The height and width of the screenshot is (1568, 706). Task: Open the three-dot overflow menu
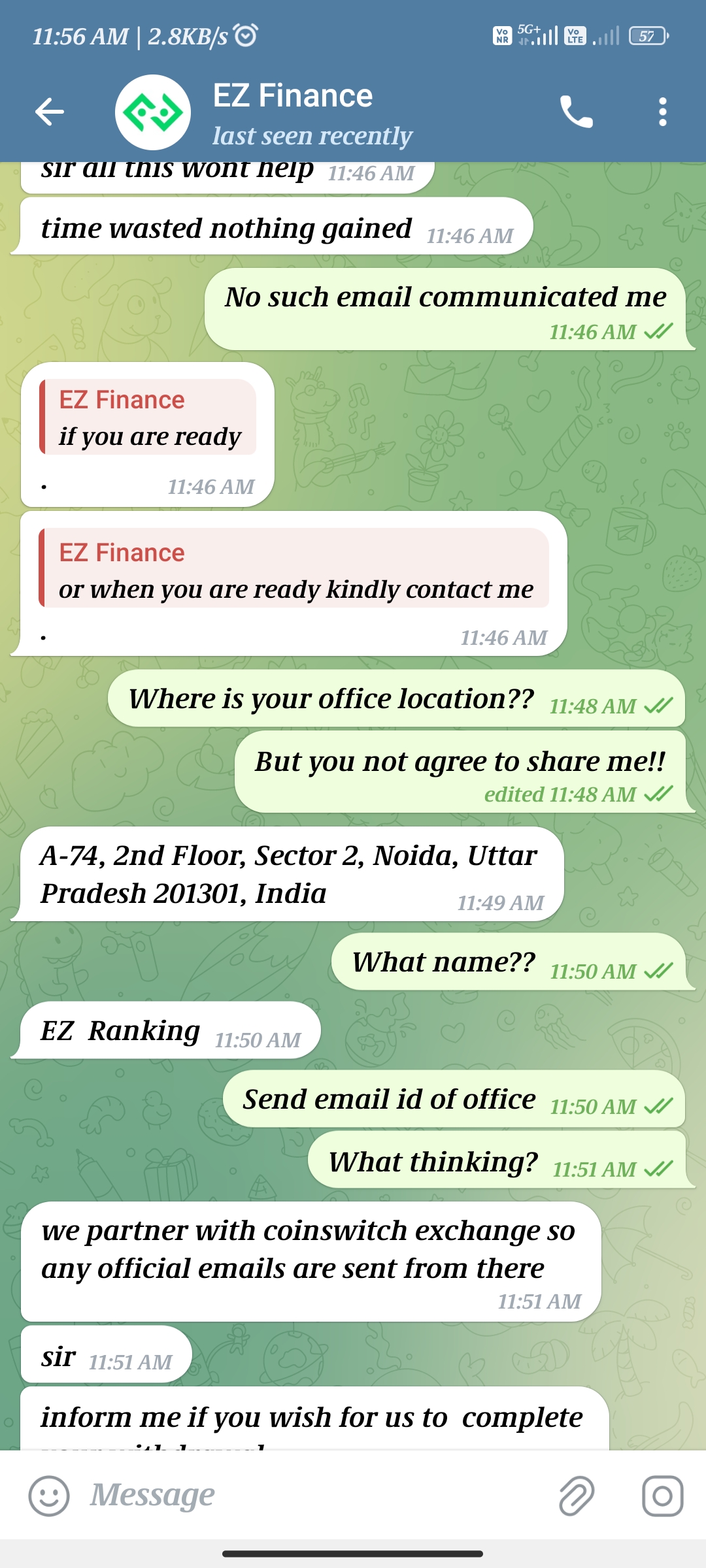click(x=662, y=112)
